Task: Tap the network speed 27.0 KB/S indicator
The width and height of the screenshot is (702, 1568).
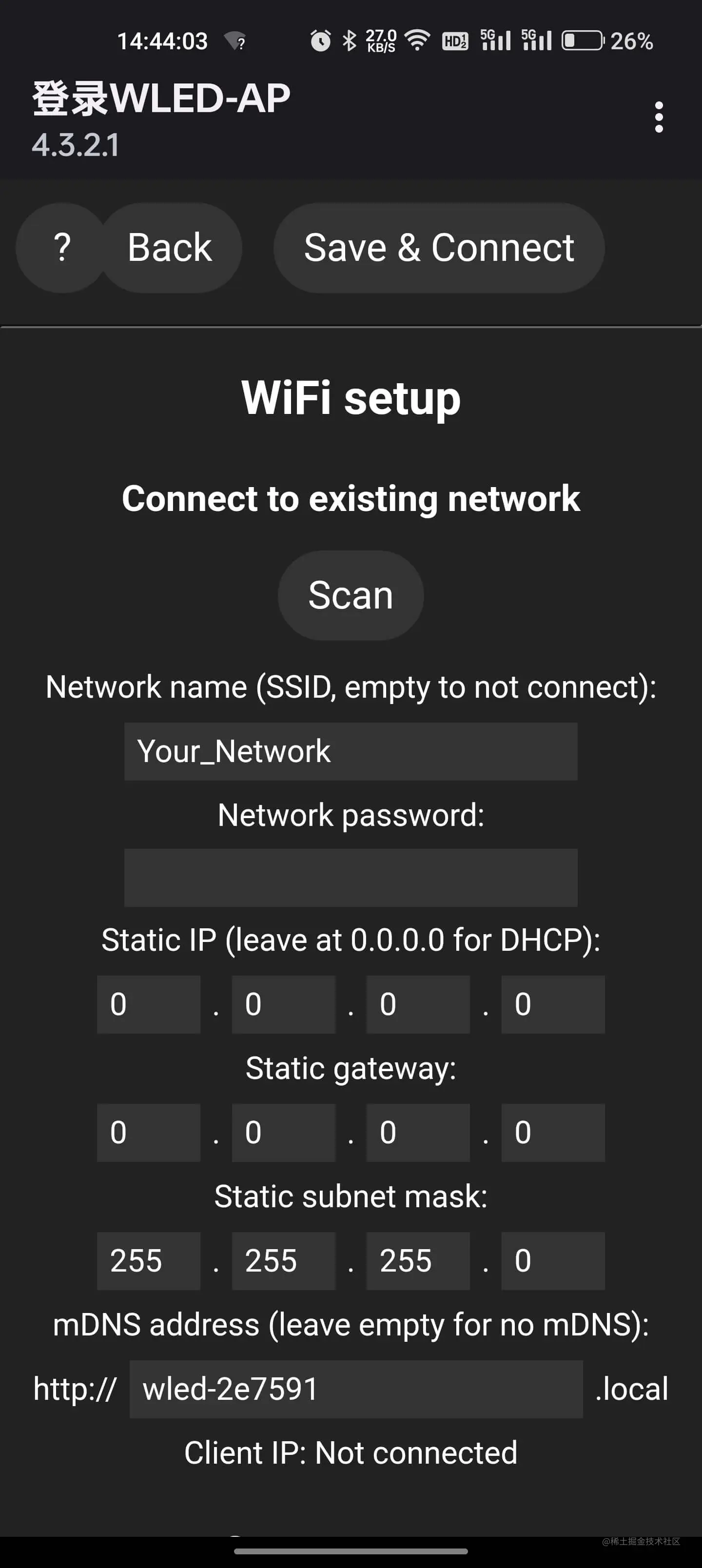Action: [x=381, y=40]
